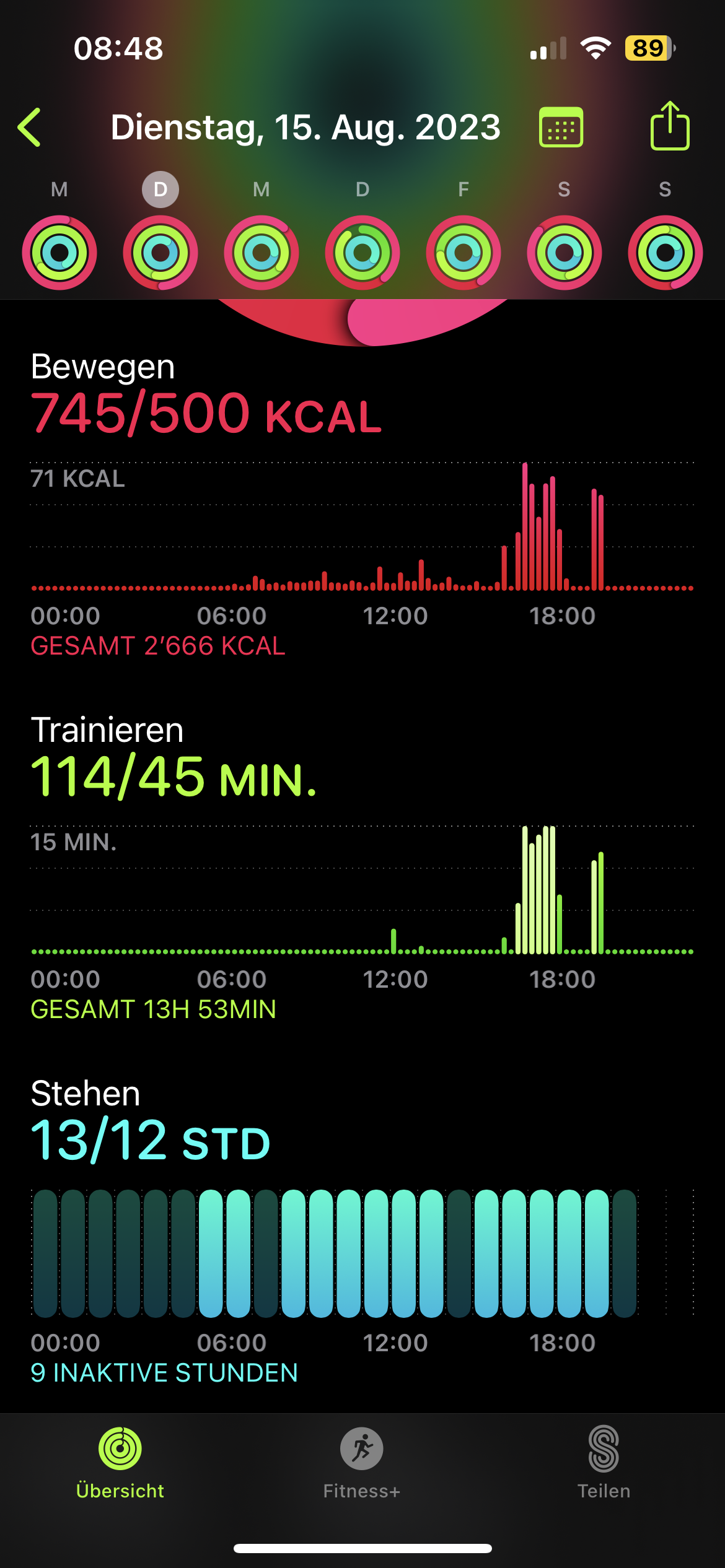The width and height of the screenshot is (725, 1568).
Task: Select Thursday's activity rings
Action: (362, 252)
